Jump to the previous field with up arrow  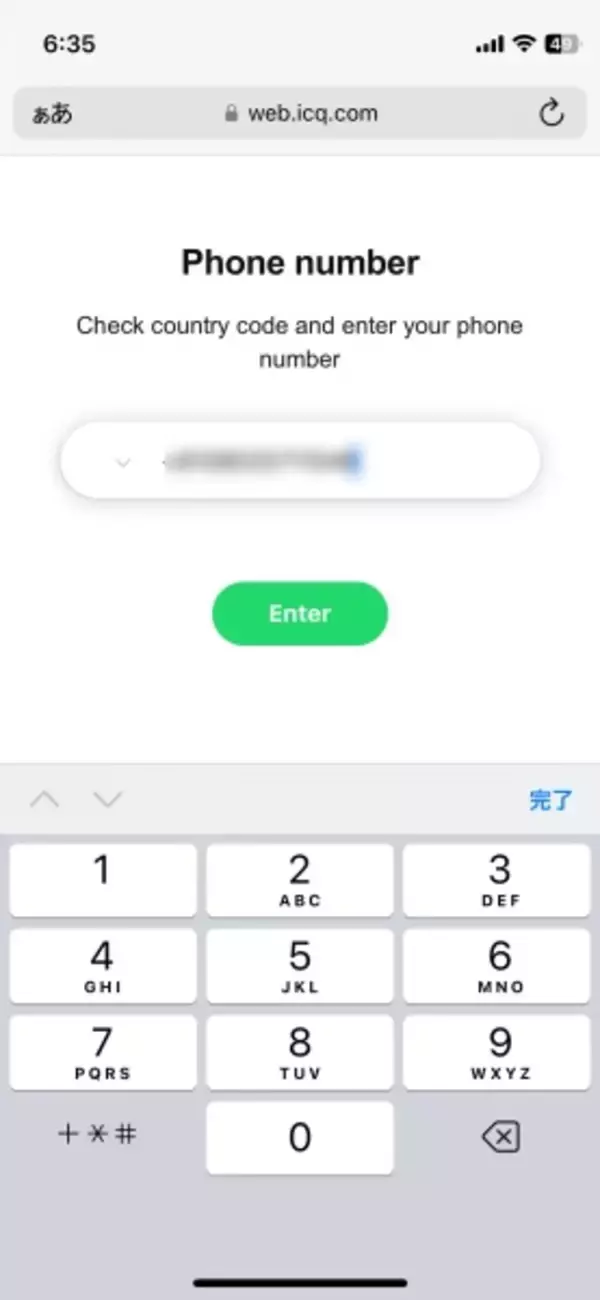pos(44,799)
